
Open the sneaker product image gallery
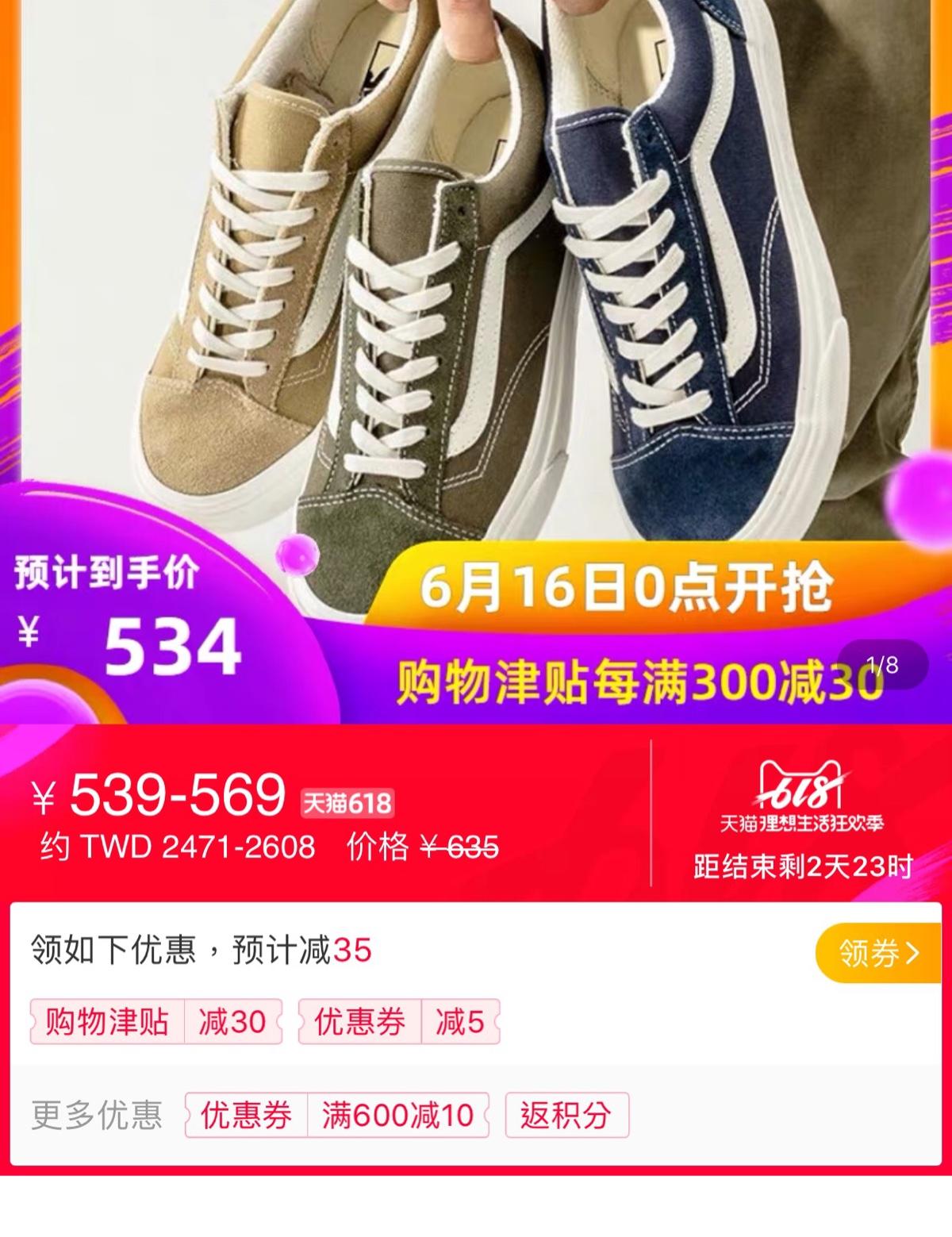(476, 317)
